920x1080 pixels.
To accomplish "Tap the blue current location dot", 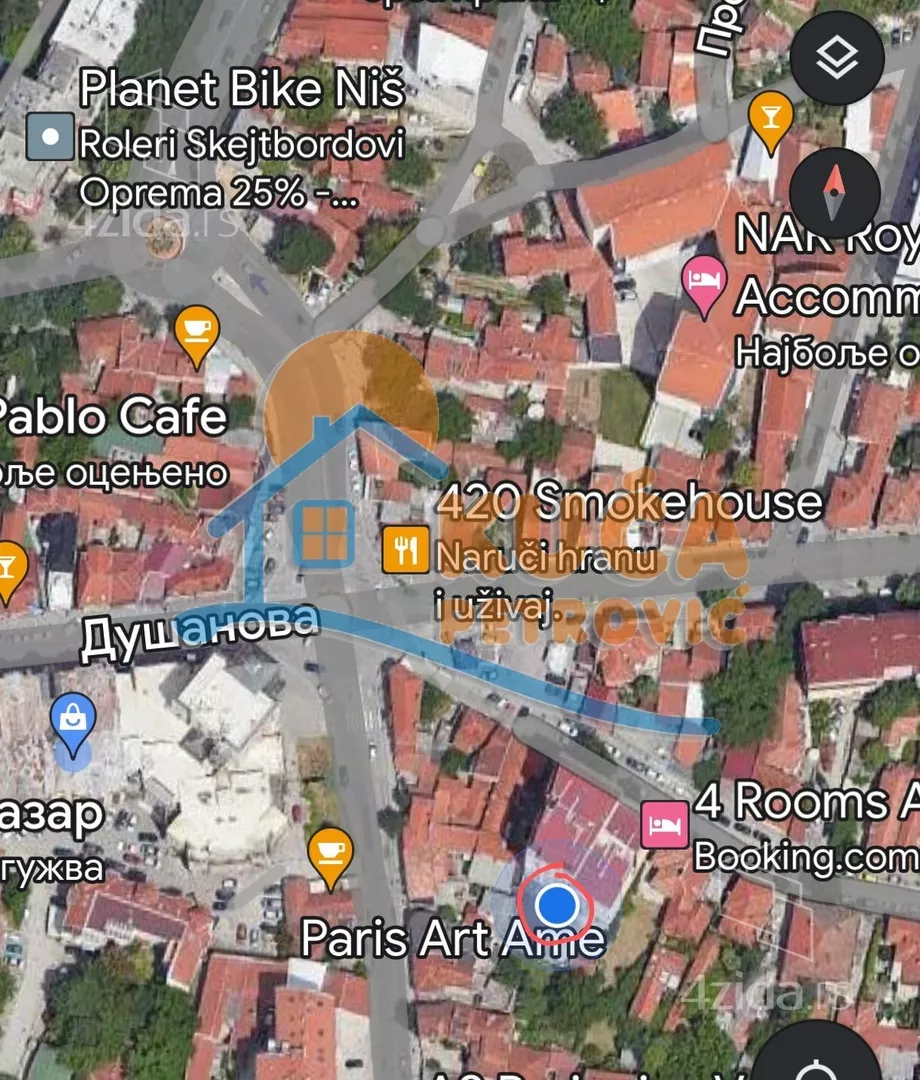I will point(556,905).
